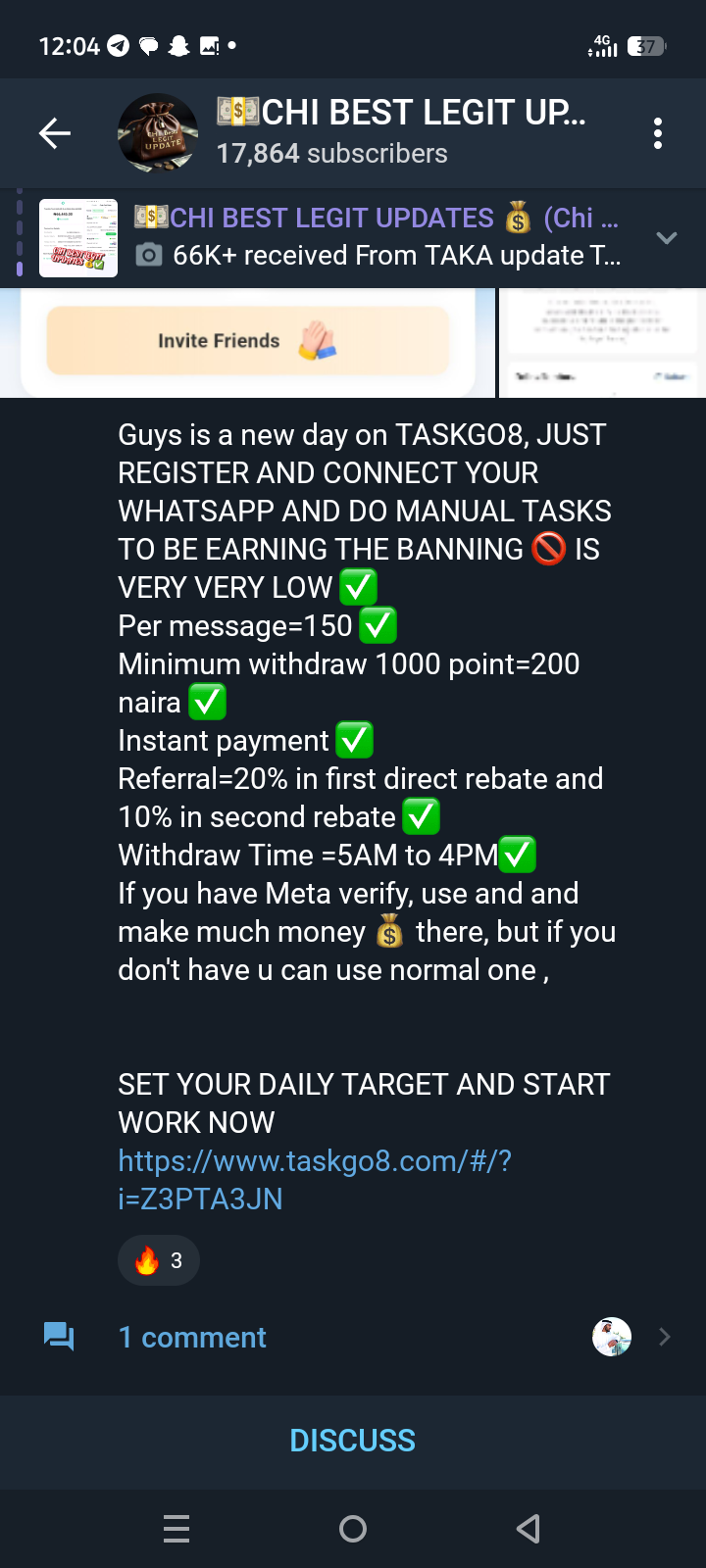React with the fire emoji reaction
The image size is (706, 1568).
click(159, 1260)
